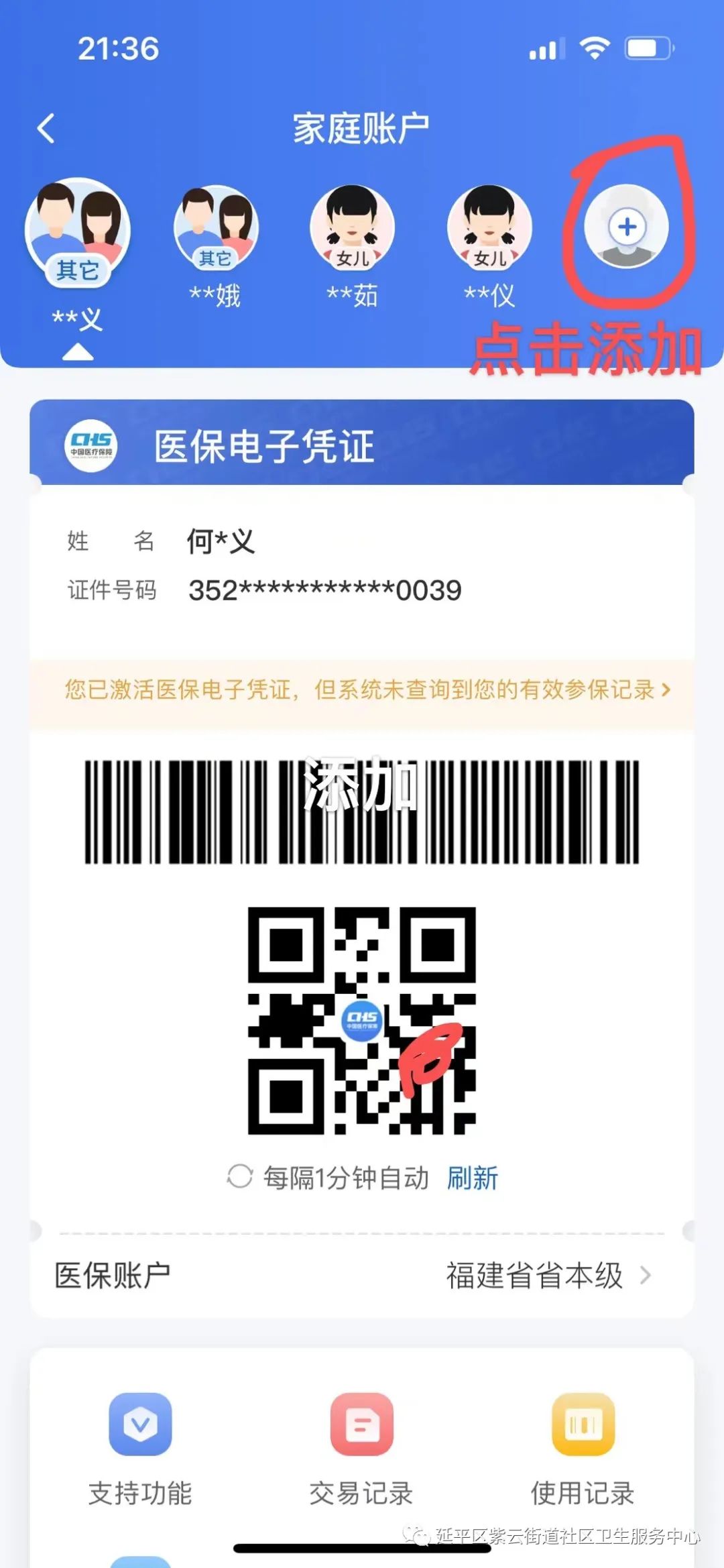The image size is (724, 1568).
Task: Go back from the 家庭账户 page
Action: (x=46, y=128)
